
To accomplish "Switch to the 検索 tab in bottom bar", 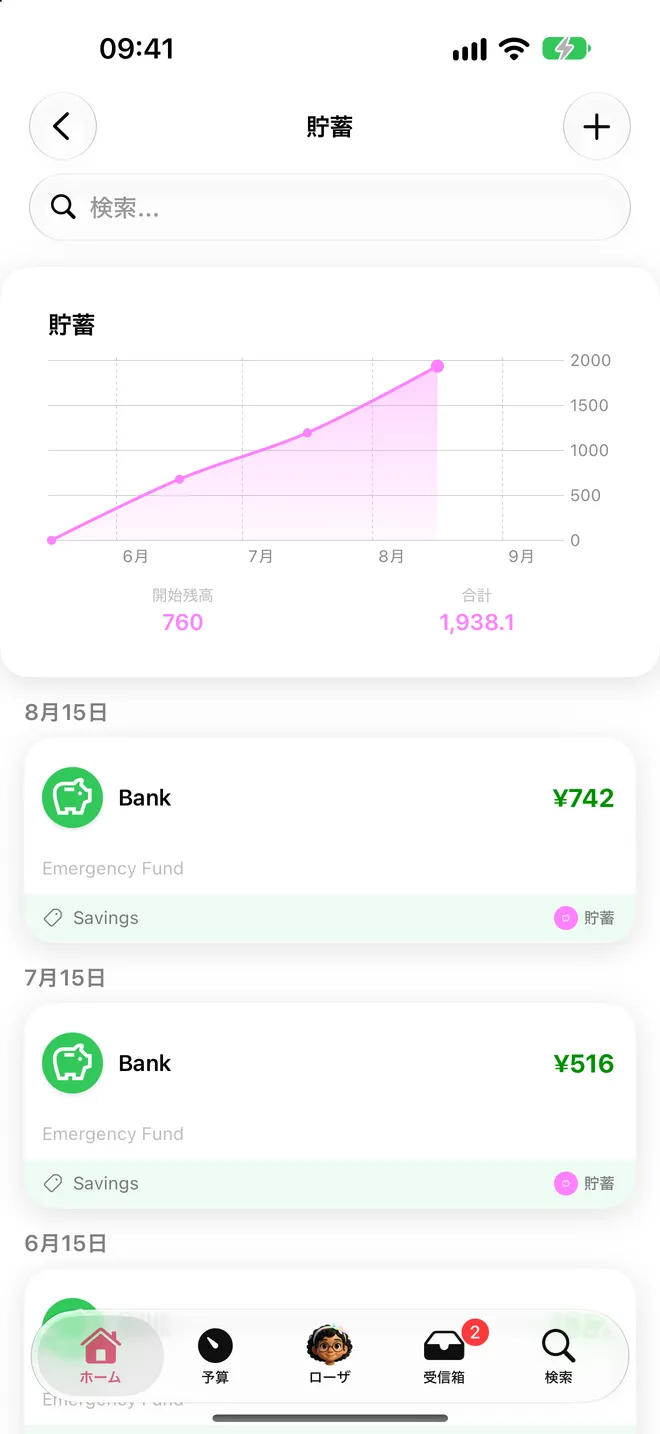I will [559, 1356].
